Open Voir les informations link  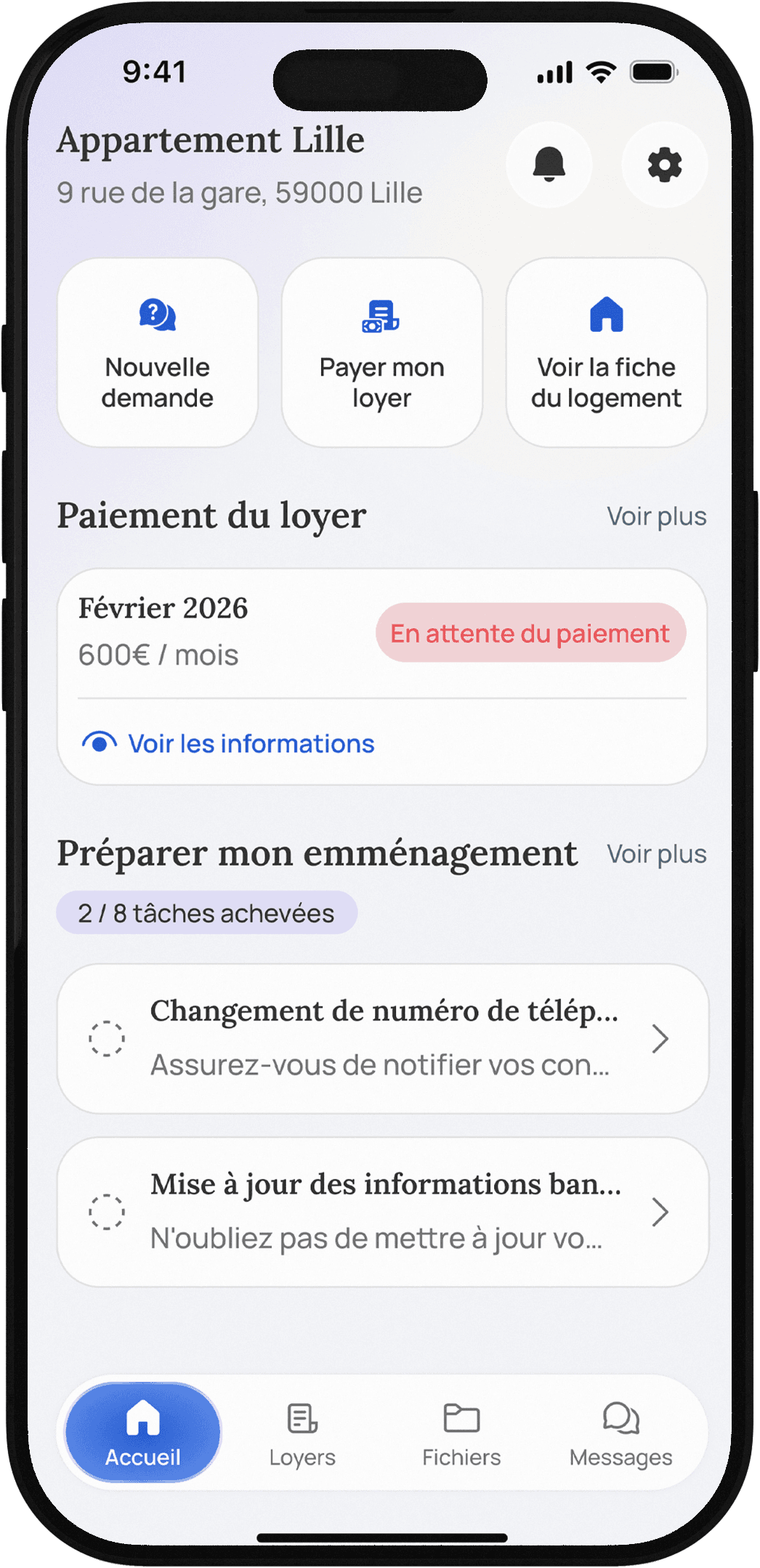coord(251,743)
